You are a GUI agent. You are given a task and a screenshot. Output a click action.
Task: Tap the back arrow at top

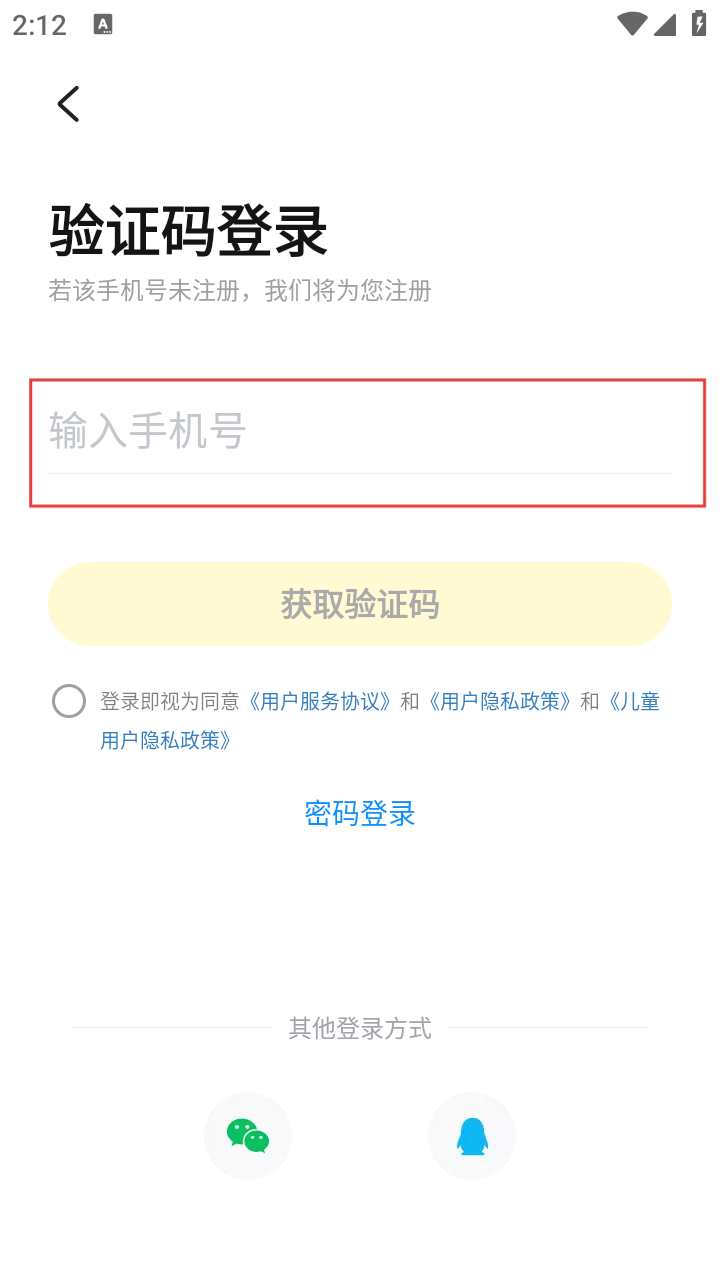(68, 104)
